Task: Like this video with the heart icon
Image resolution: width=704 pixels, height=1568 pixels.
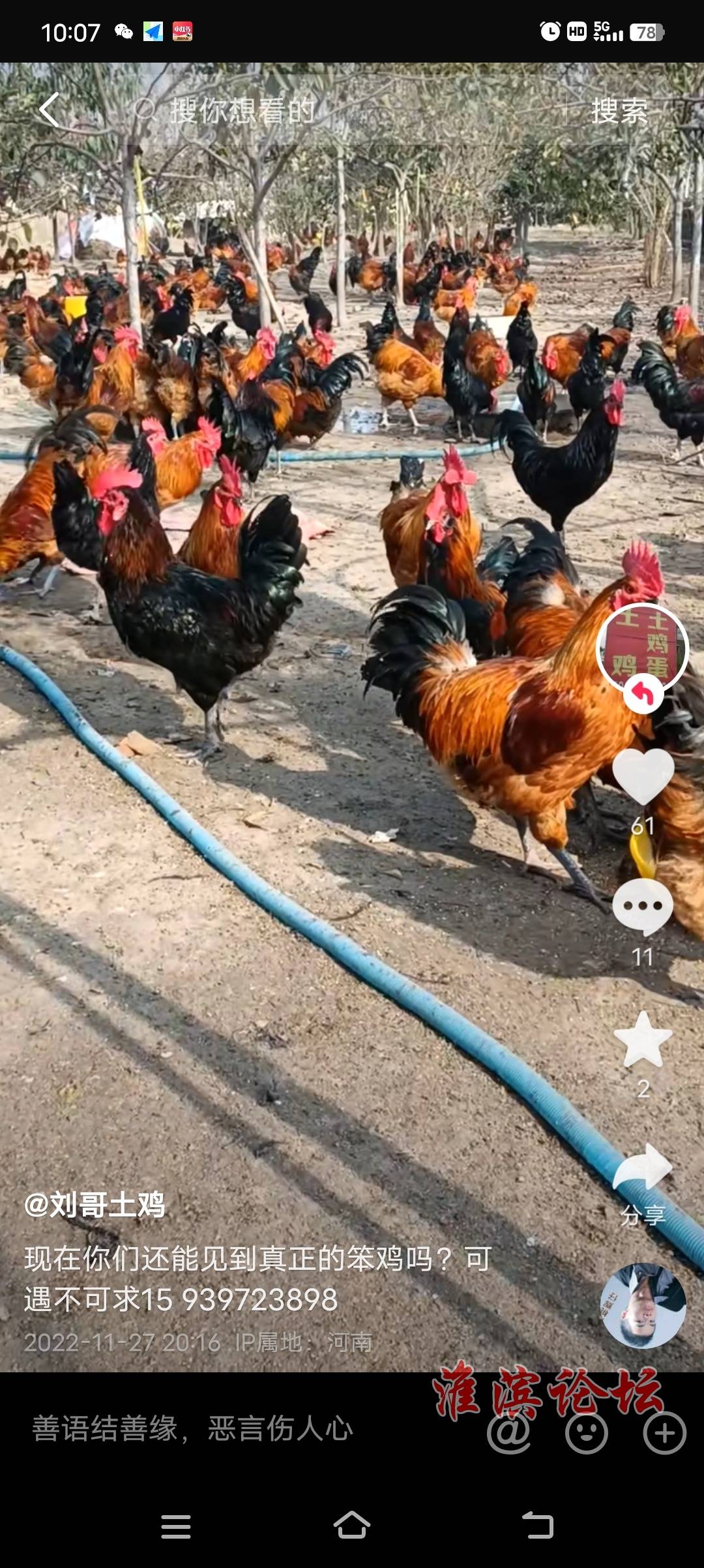Action: pyautogui.click(x=643, y=776)
